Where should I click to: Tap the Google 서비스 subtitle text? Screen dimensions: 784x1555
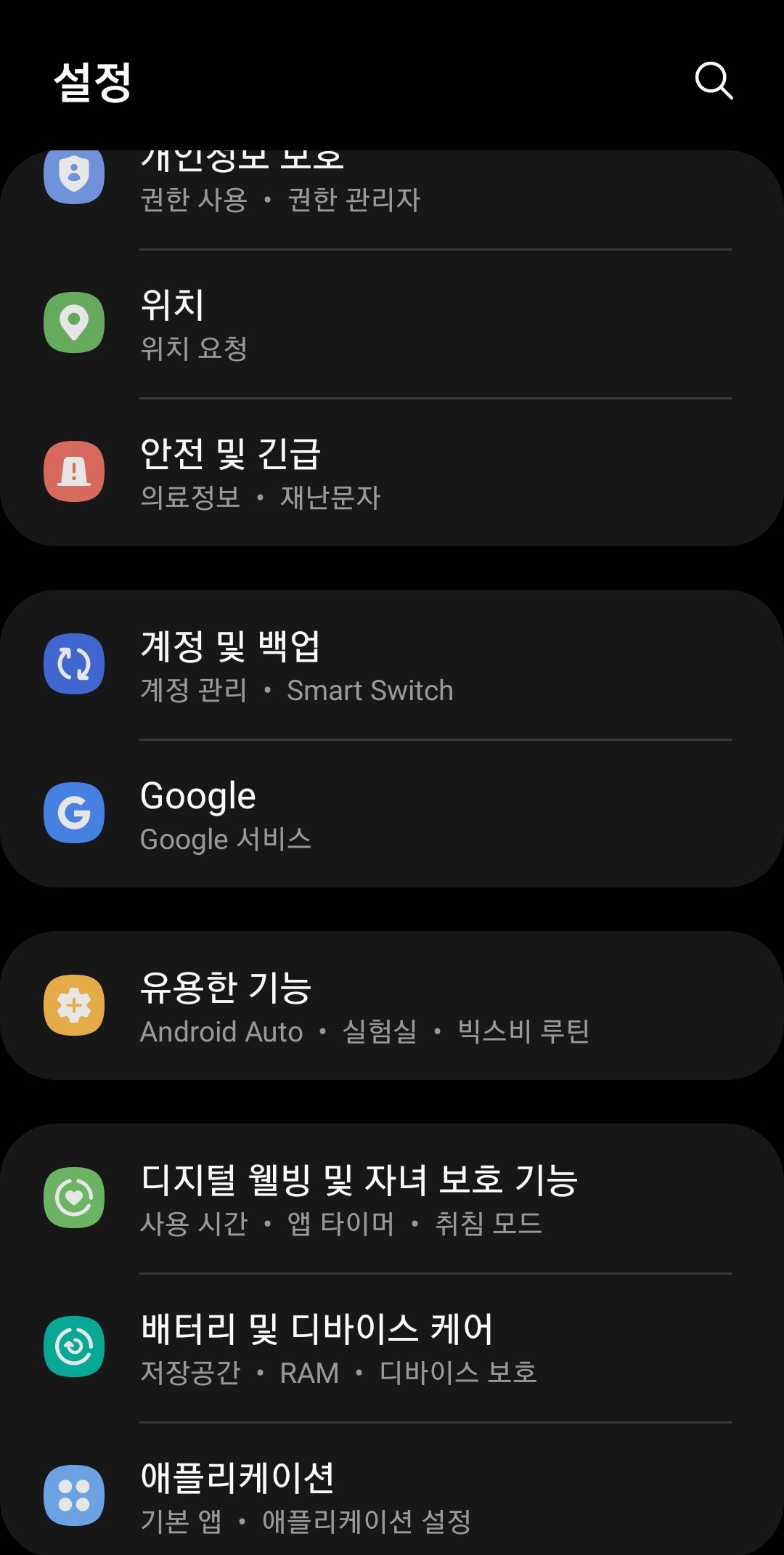[226, 838]
